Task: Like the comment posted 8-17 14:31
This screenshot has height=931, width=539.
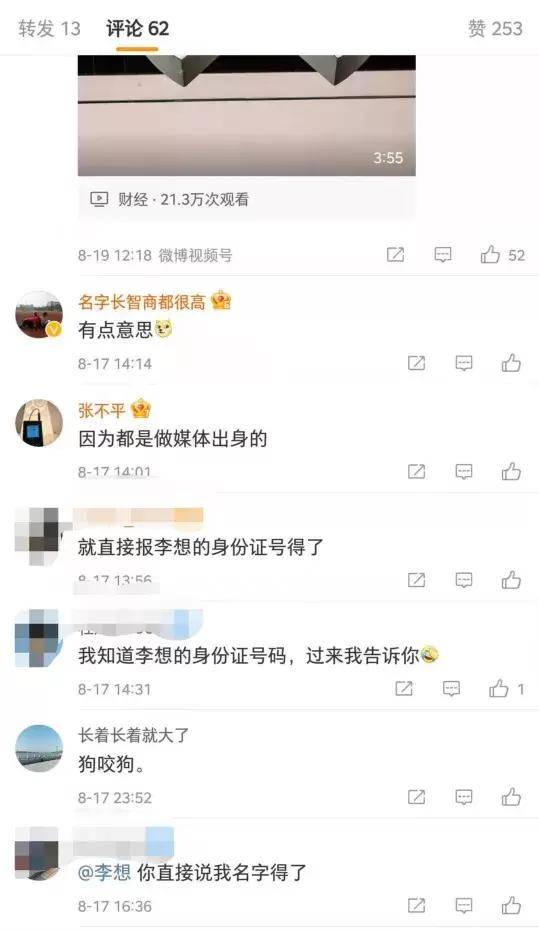Action: (506, 689)
